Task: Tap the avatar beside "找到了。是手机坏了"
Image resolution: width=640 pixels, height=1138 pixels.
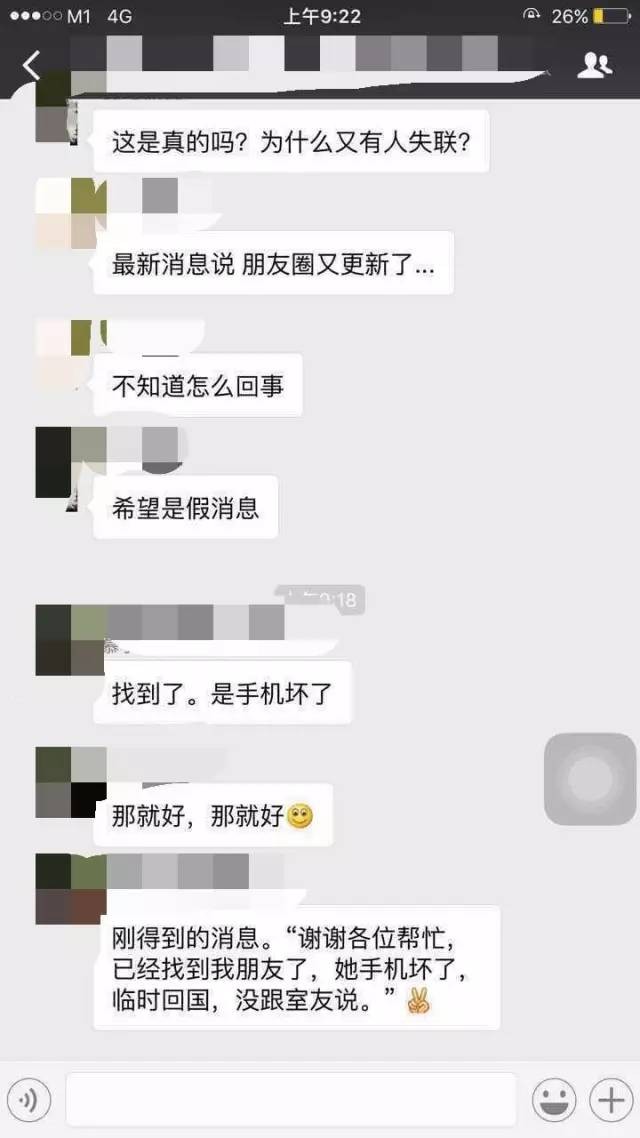Action: pyautogui.click(x=70, y=640)
